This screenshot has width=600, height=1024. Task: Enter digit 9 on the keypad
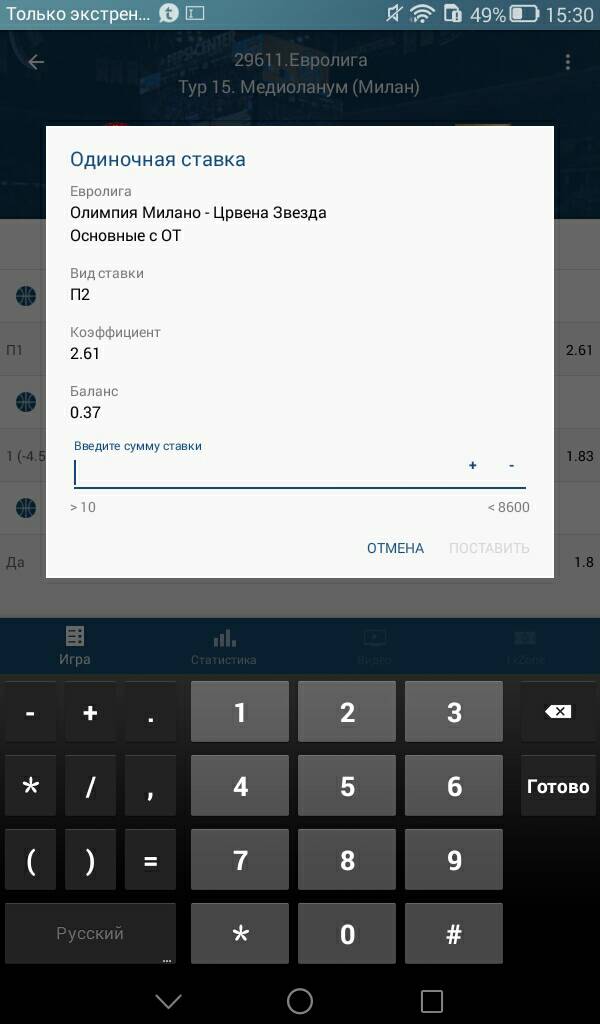454,860
